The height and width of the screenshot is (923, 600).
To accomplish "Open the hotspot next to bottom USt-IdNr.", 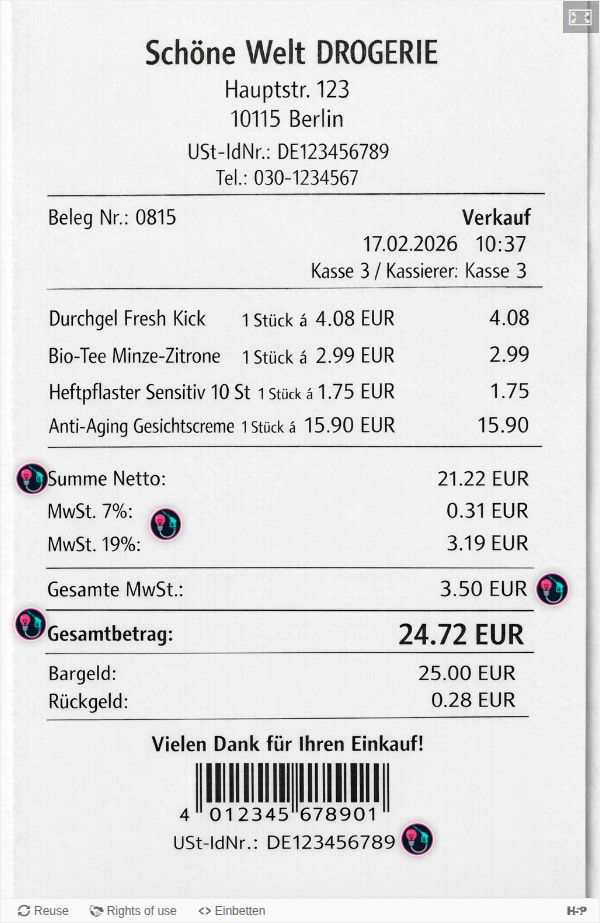I will [416, 840].
